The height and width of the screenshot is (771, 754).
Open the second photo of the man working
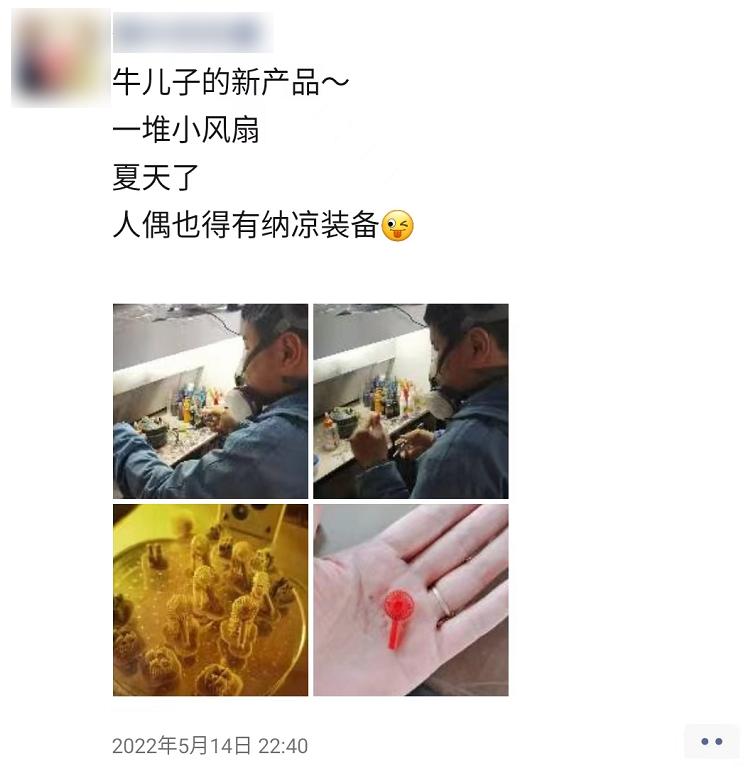tap(410, 401)
